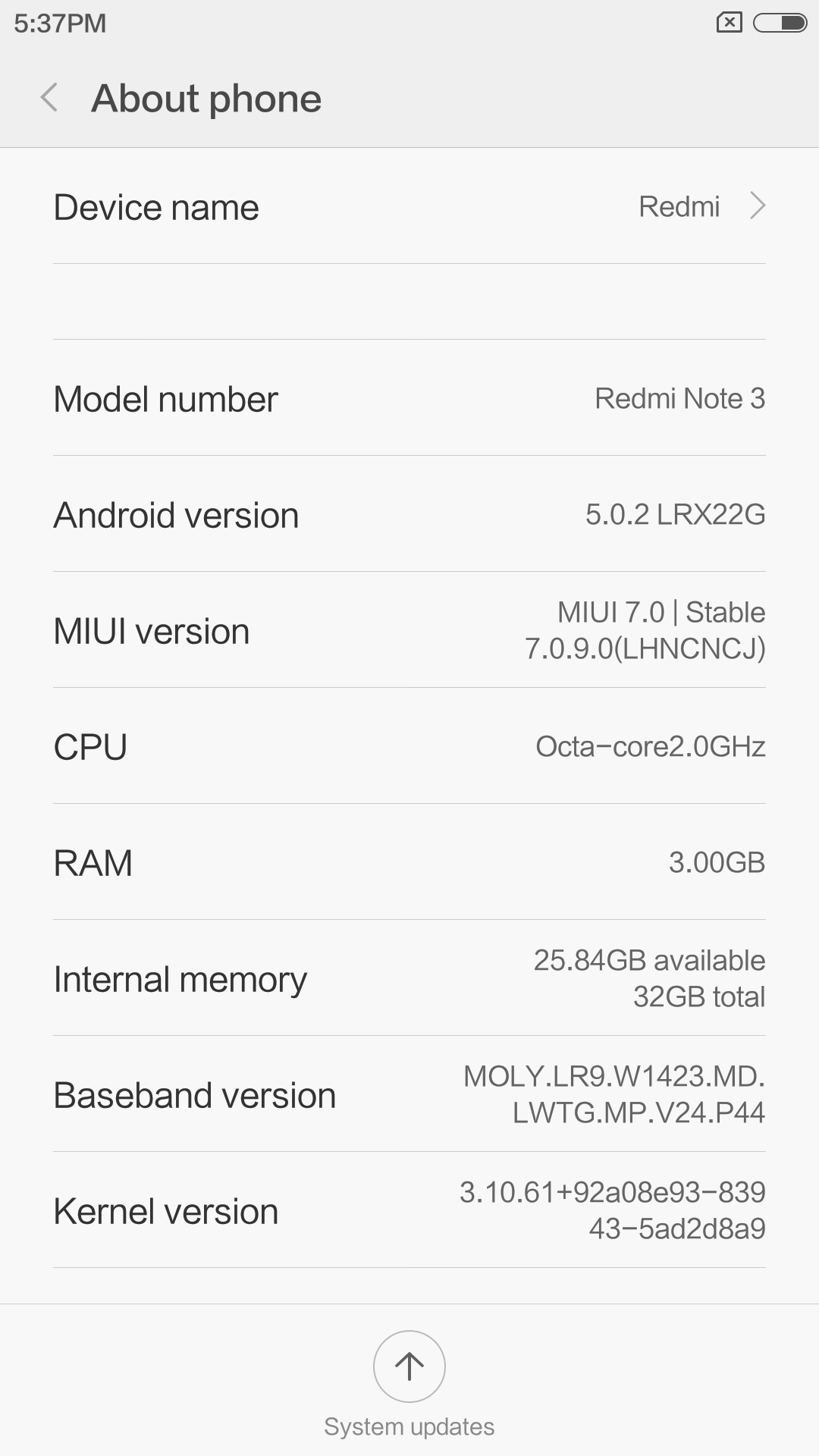Screen dimensions: 819x1456
Task: Open the Device name setting
Action: pos(409,207)
